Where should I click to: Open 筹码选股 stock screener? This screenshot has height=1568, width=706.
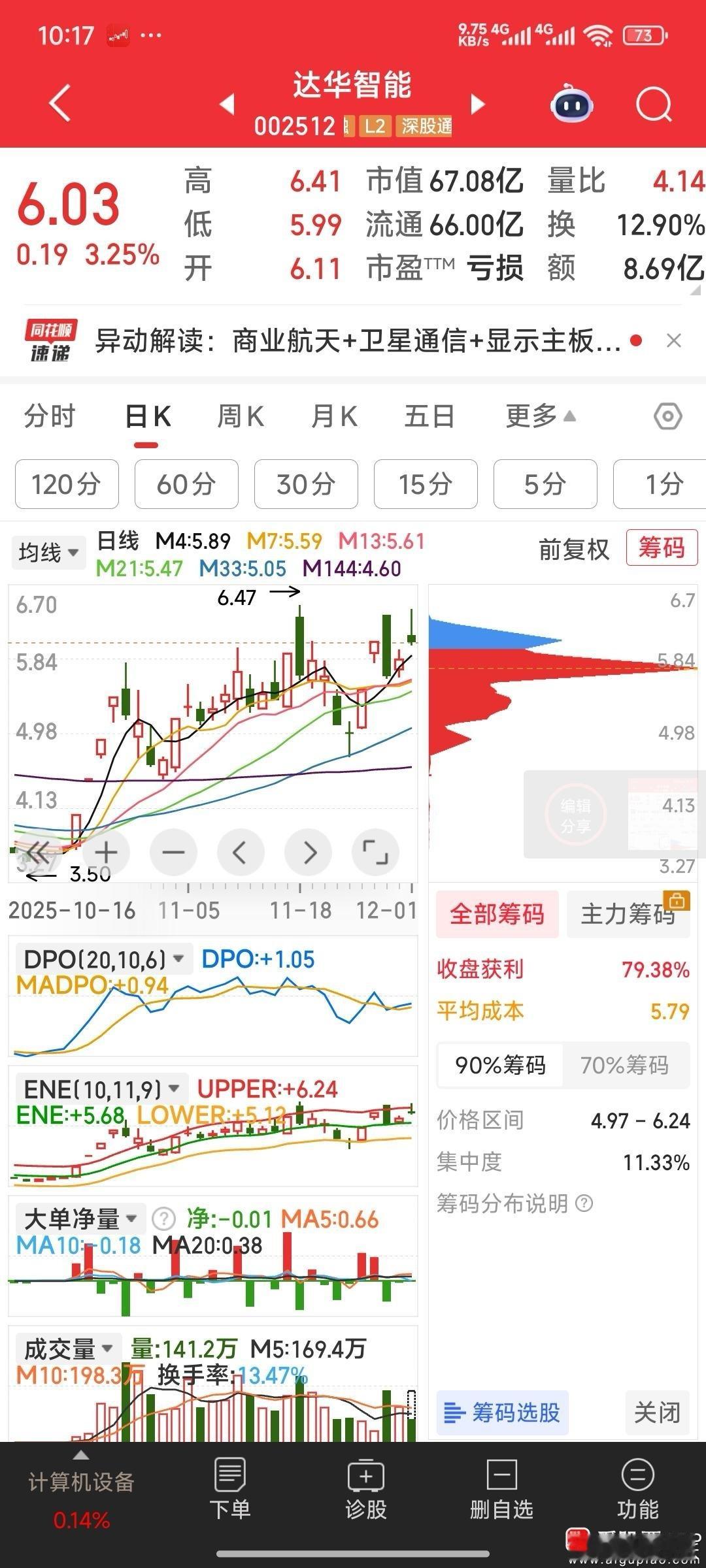tap(502, 1413)
